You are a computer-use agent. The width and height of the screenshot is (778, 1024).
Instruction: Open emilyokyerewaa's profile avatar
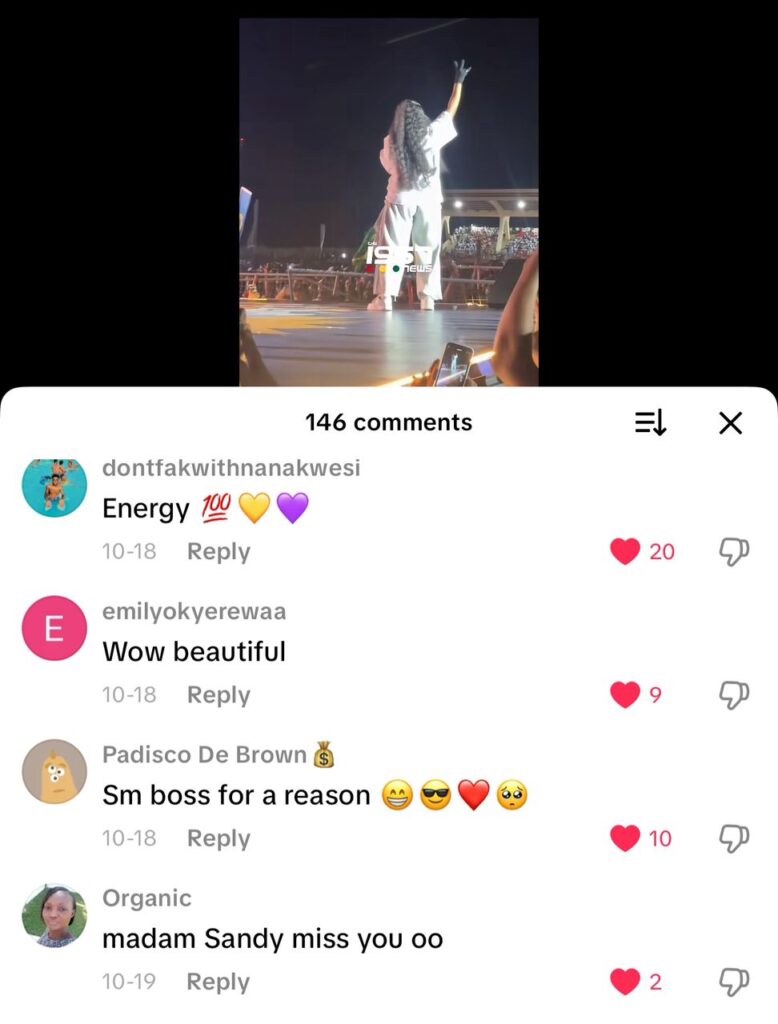(54, 628)
